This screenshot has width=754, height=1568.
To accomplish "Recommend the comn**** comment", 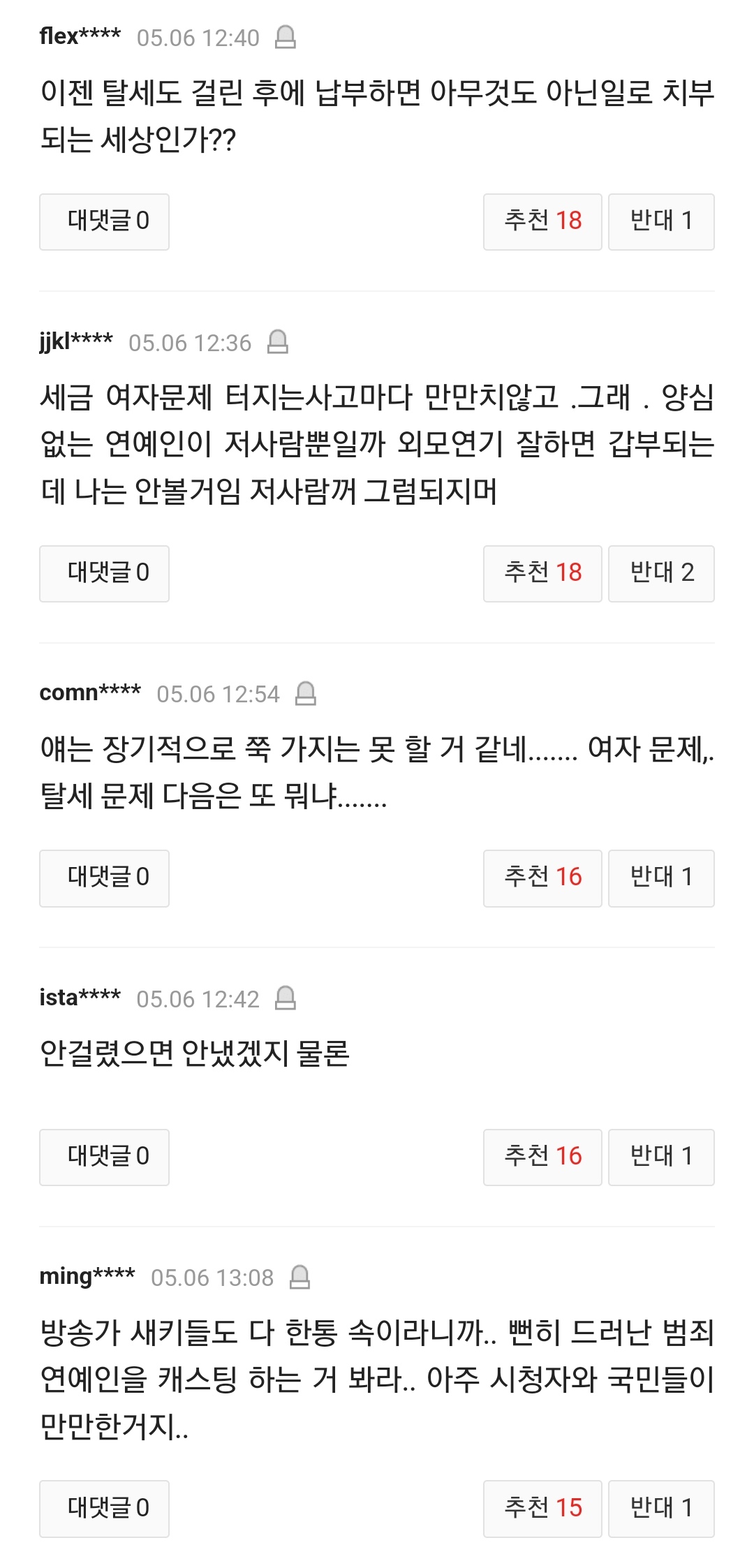I will (x=542, y=878).
